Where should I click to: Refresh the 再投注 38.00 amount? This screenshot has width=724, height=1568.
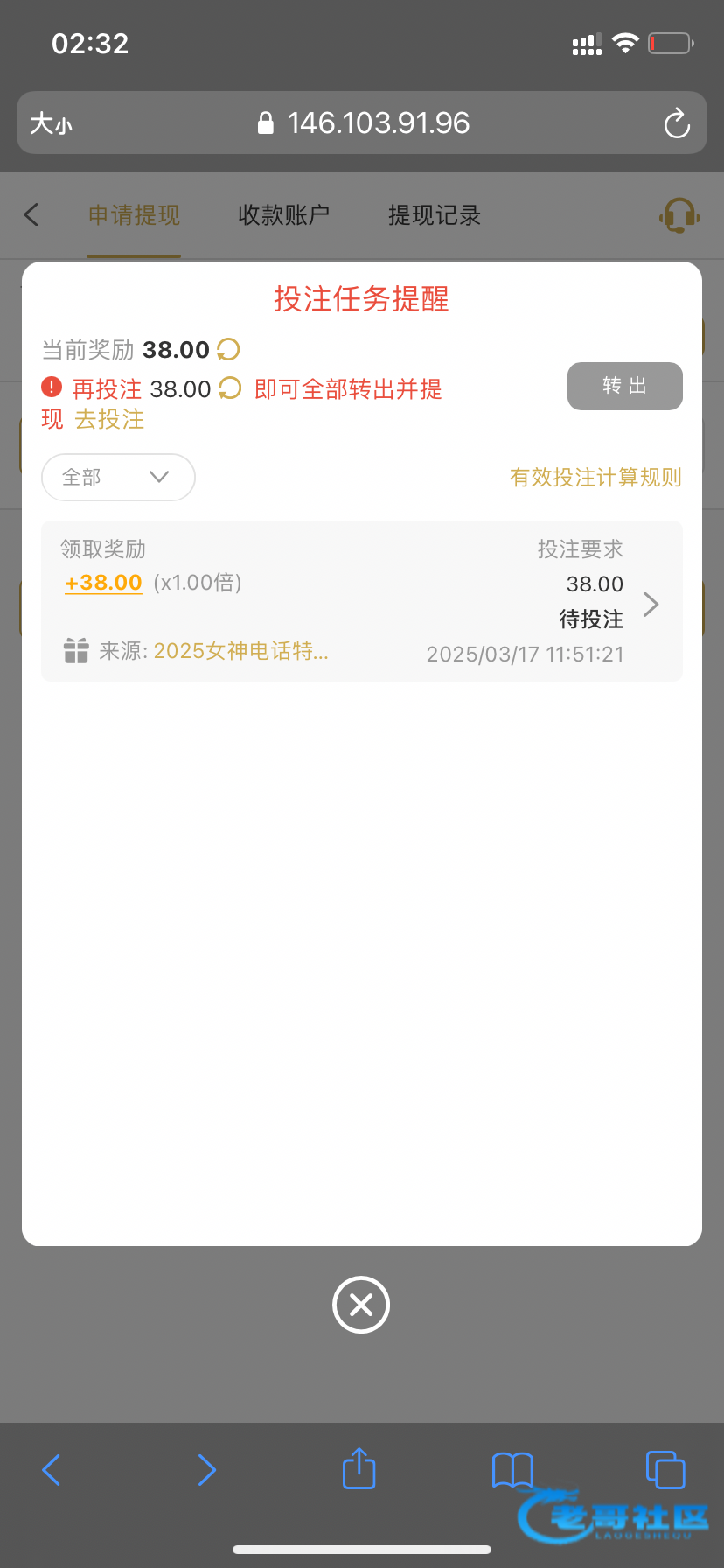tap(230, 388)
